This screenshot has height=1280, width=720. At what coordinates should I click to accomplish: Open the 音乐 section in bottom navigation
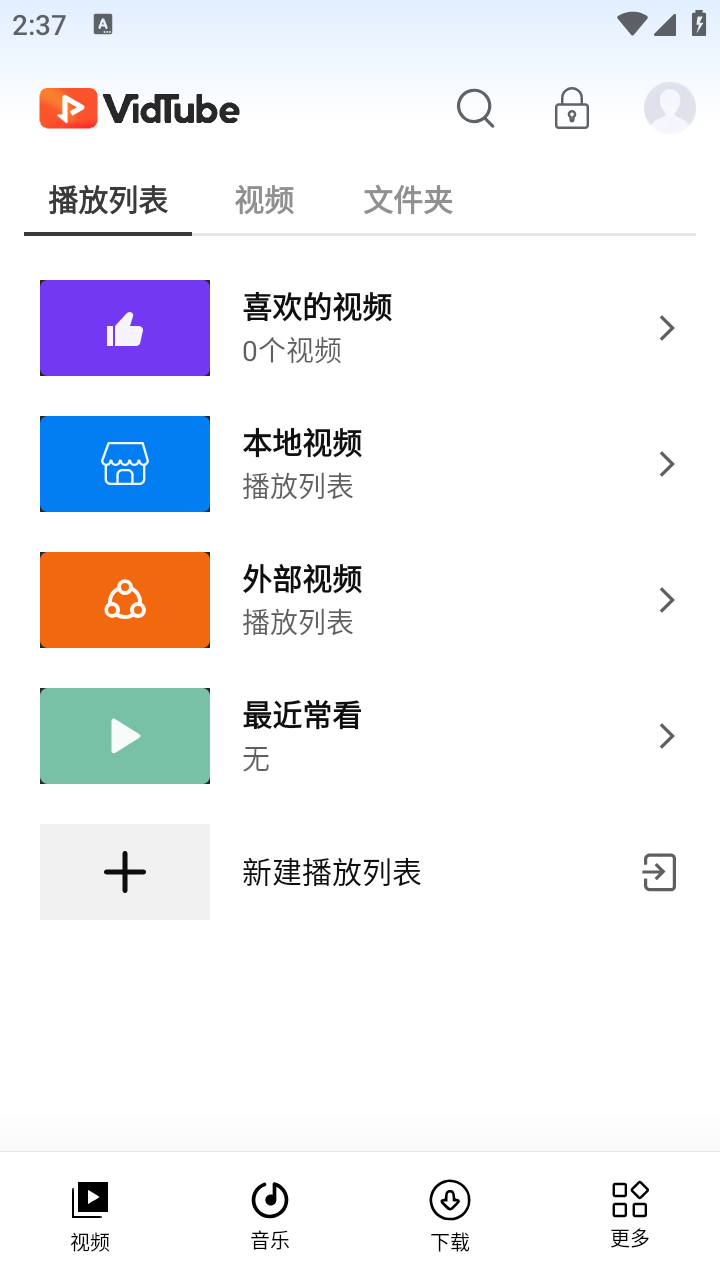(269, 1212)
